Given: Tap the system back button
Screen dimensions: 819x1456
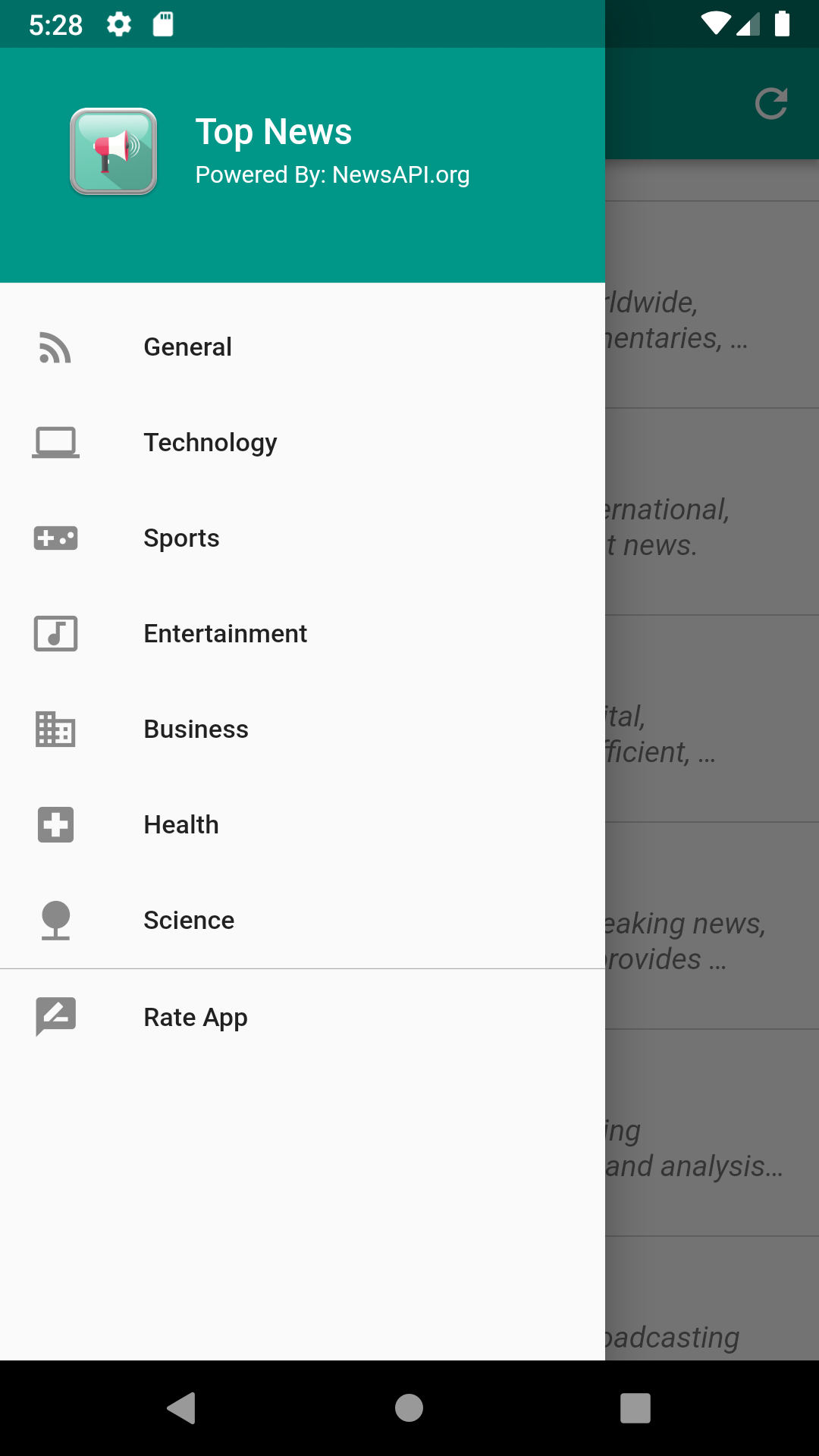Looking at the screenshot, I should tap(182, 1408).
